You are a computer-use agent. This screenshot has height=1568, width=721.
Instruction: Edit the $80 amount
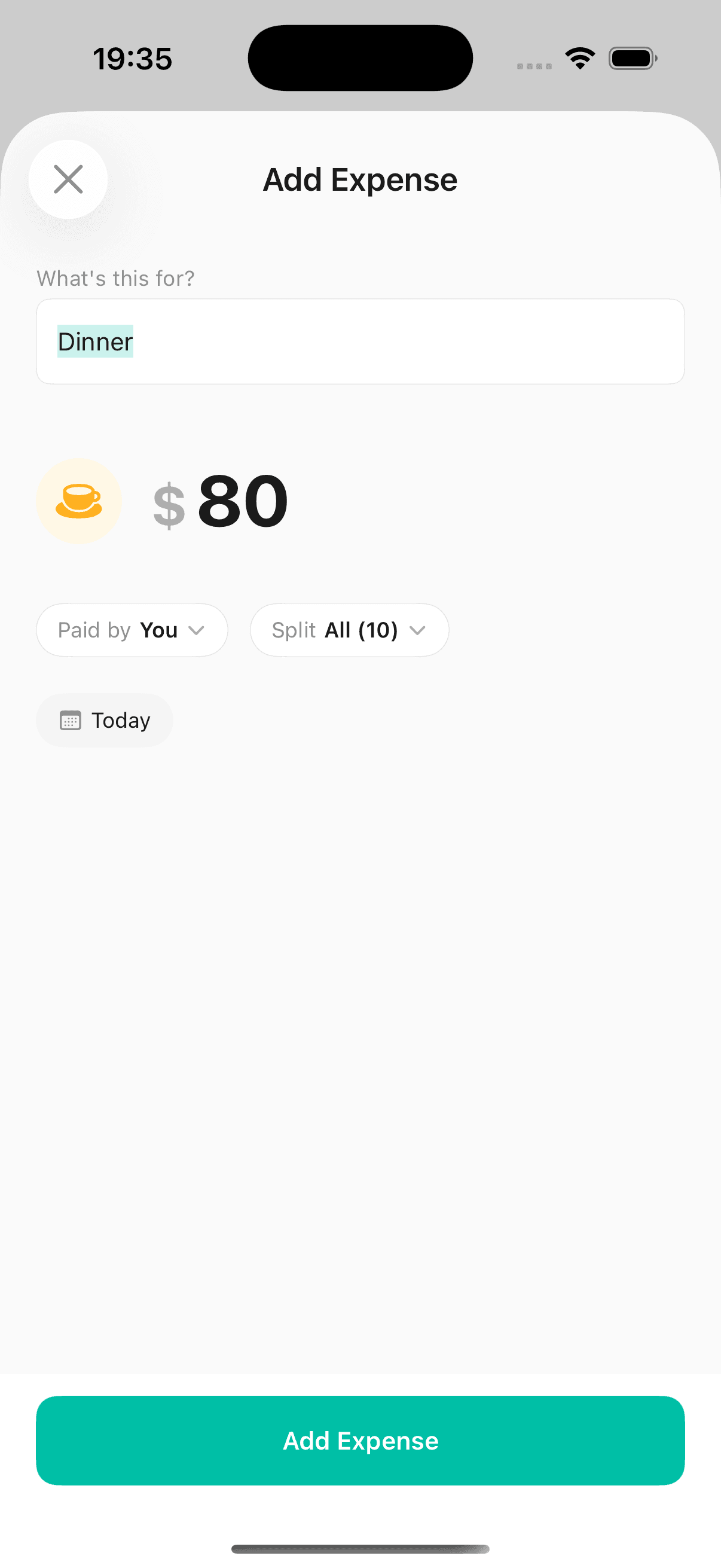[221, 502]
